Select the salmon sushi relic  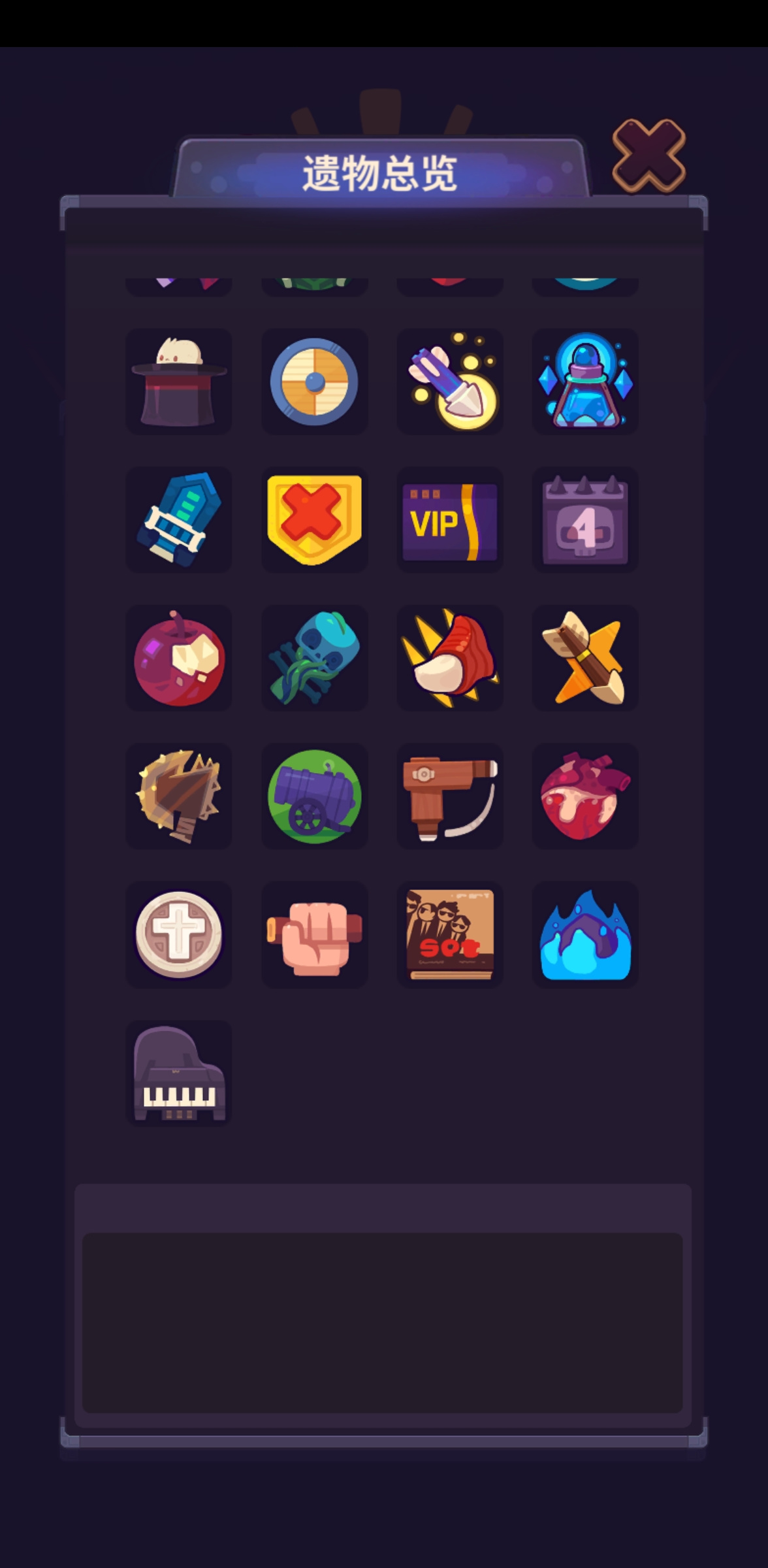pyautogui.click(x=450, y=658)
